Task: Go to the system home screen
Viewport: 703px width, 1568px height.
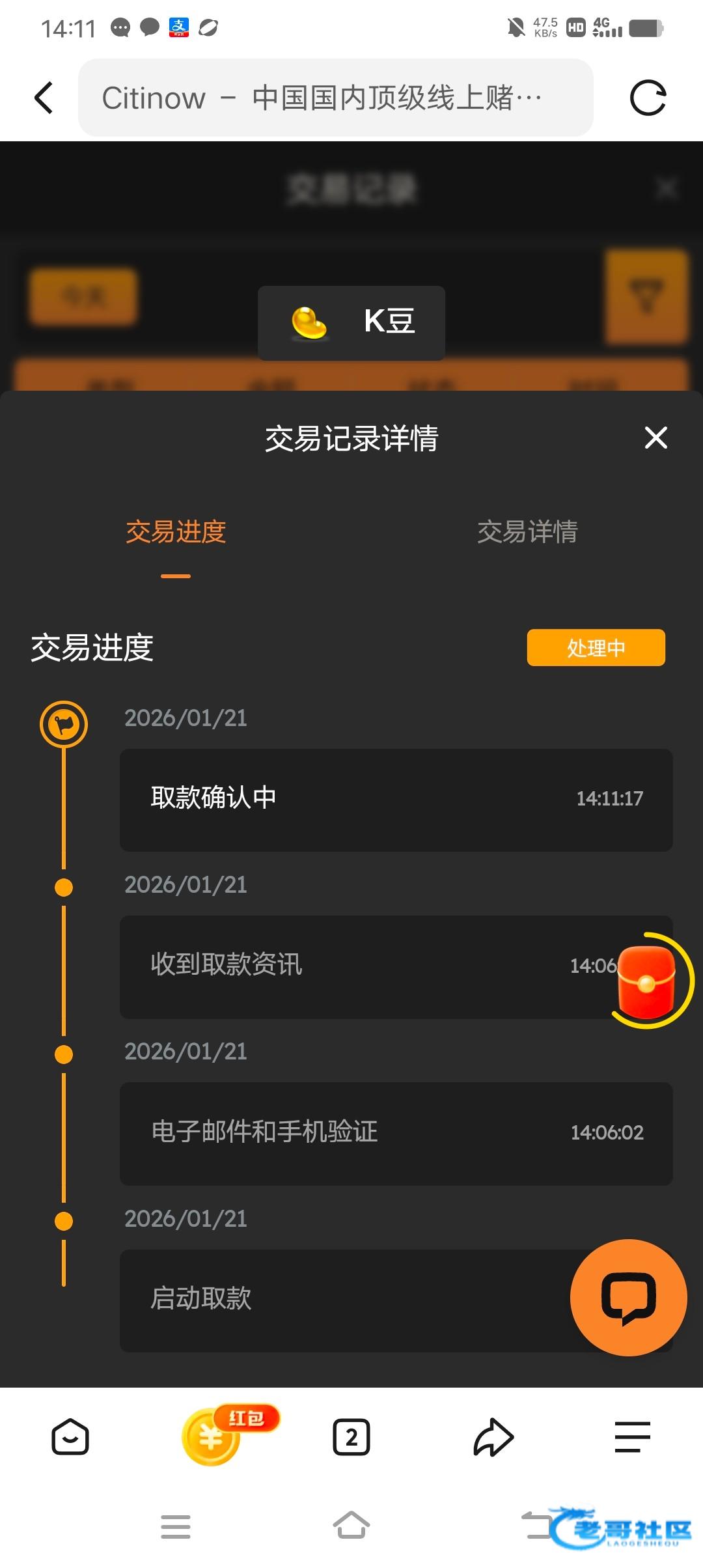Action: click(x=351, y=1525)
